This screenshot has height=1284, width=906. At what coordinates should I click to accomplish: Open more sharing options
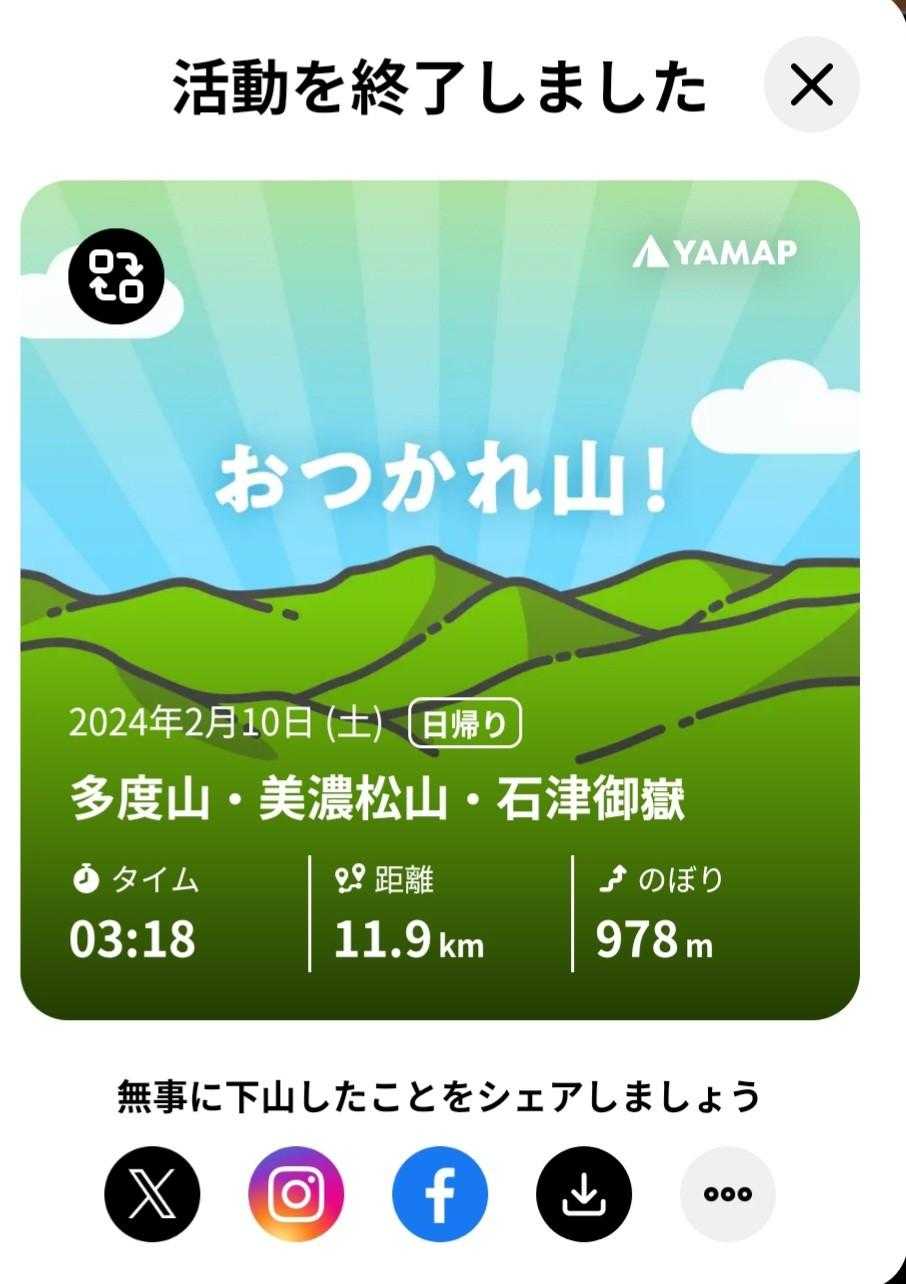[x=727, y=1194]
